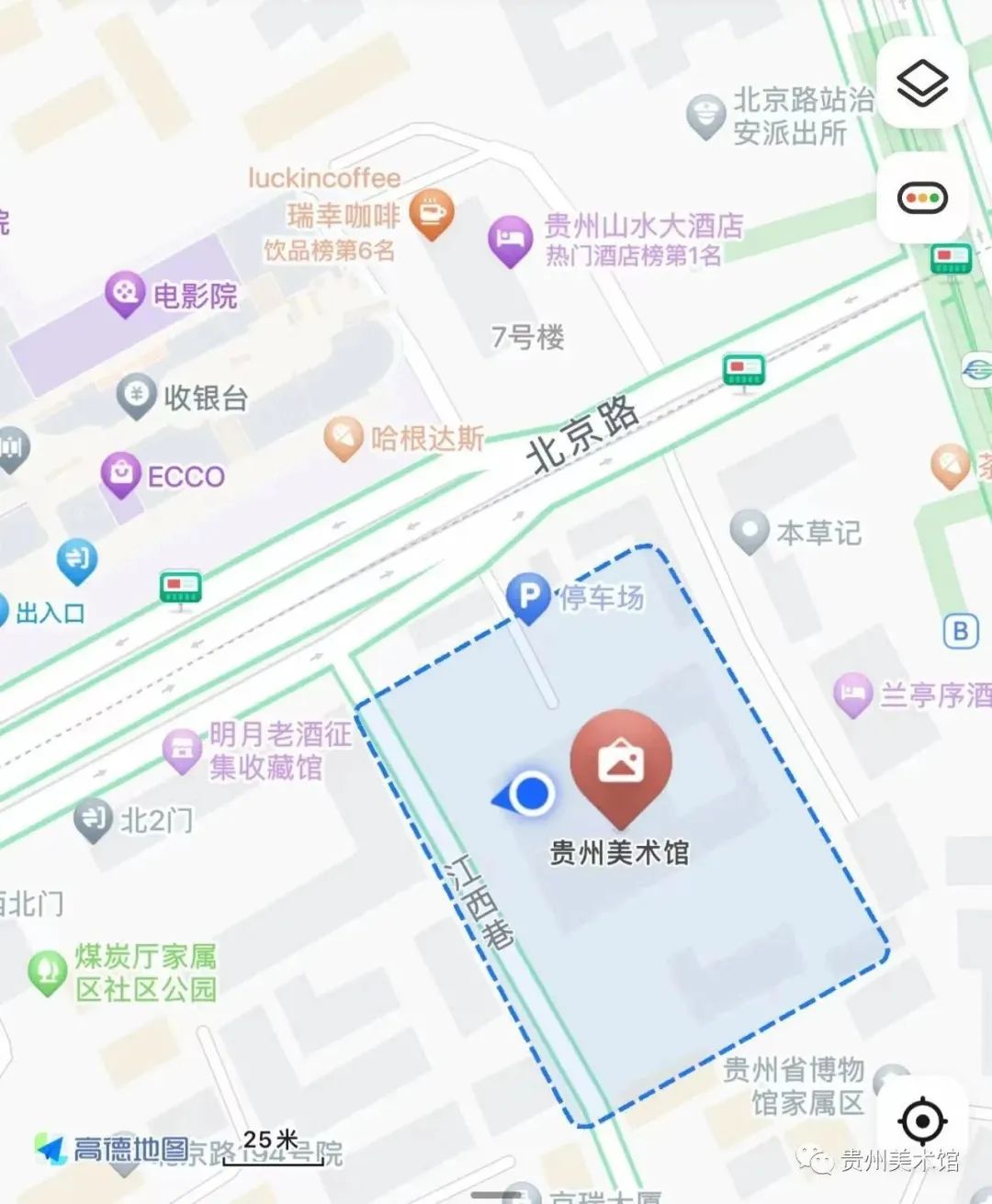Open the 兰亭序 hotel marker
The height and width of the screenshot is (1204, 992).
852,694
